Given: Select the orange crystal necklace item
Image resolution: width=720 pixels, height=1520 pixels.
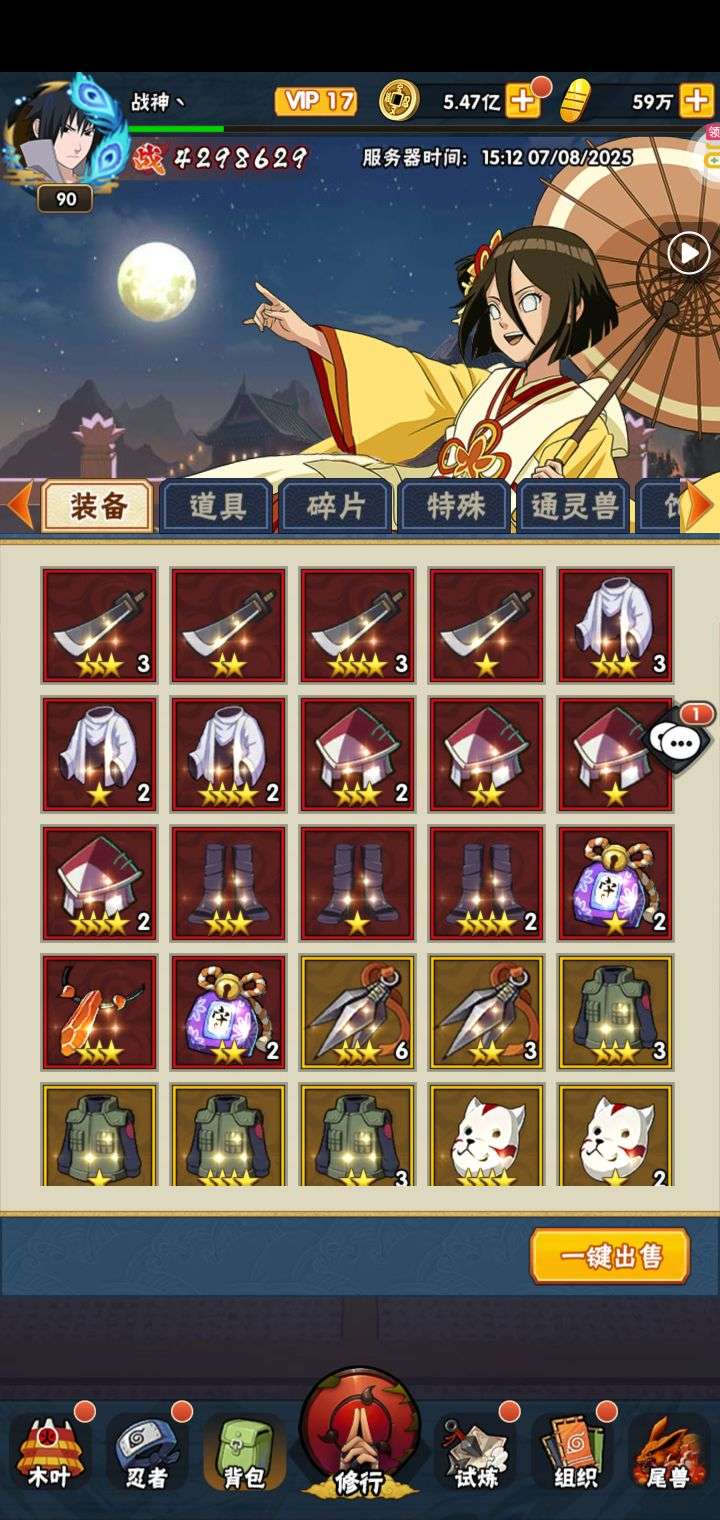Looking at the screenshot, I should click(x=99, y=1012).
